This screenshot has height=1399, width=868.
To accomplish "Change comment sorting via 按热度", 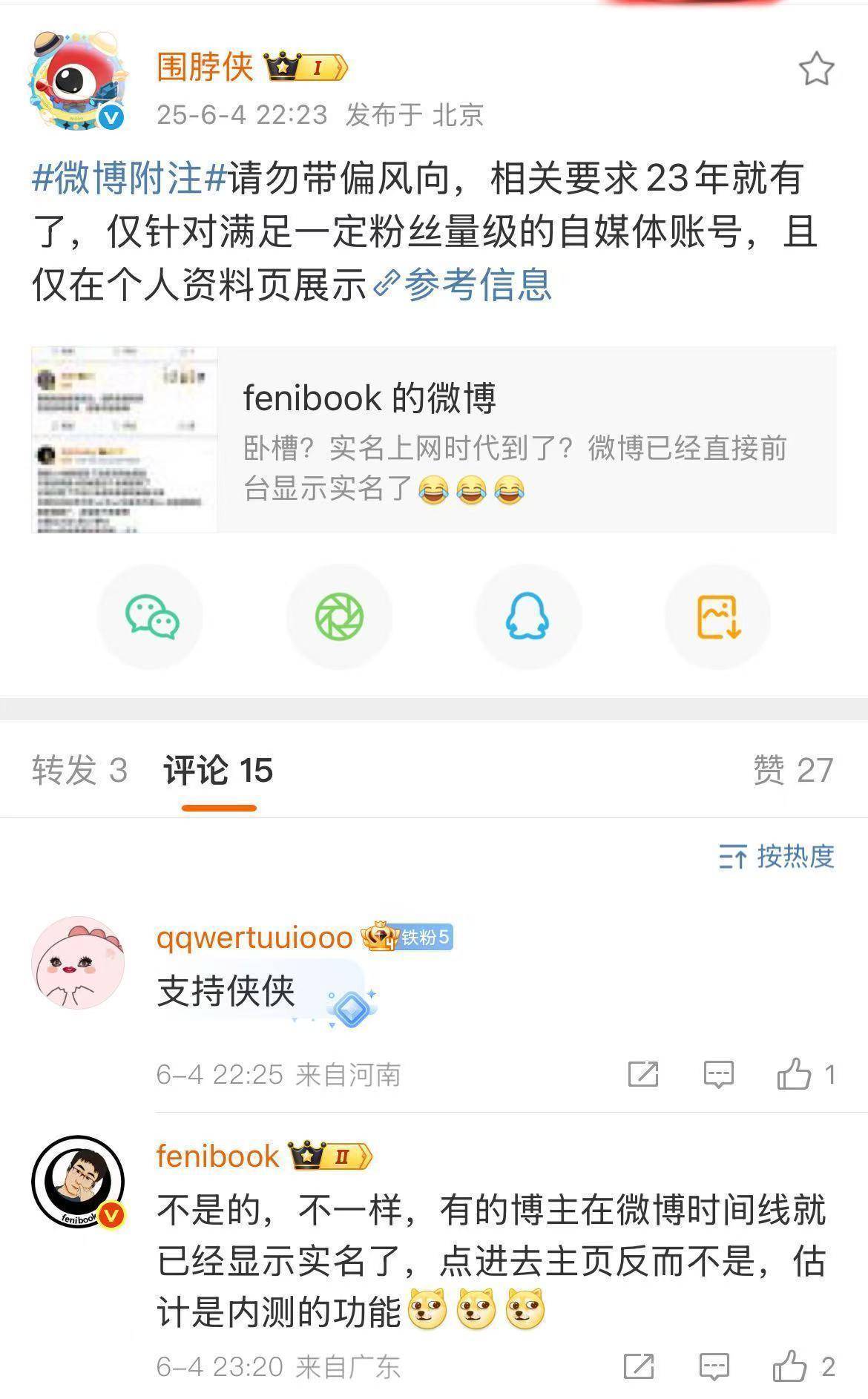I will click(776, 856).
